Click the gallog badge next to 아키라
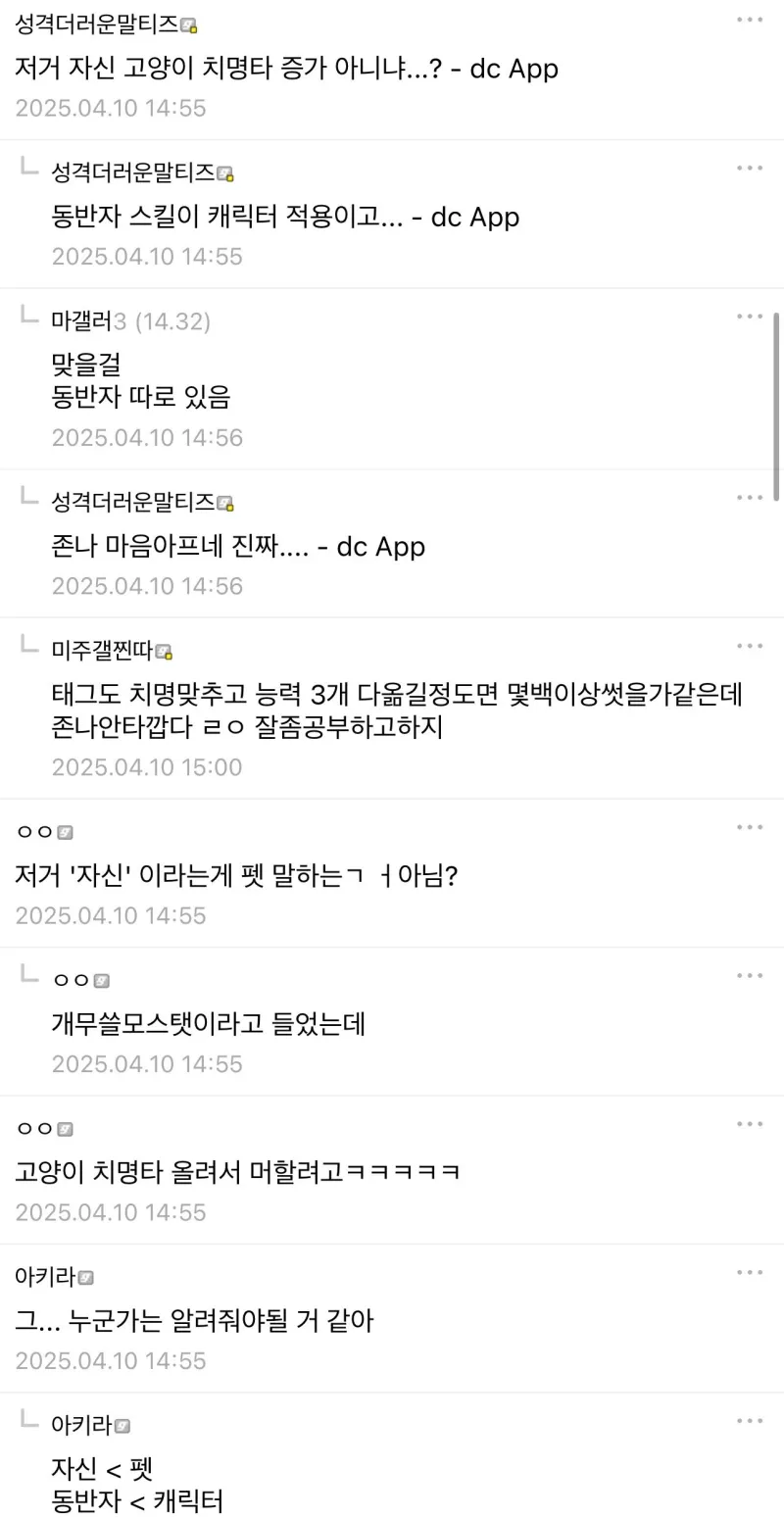The height and width of the screenshot is (1518, 784). click(x=86, y=1278)
